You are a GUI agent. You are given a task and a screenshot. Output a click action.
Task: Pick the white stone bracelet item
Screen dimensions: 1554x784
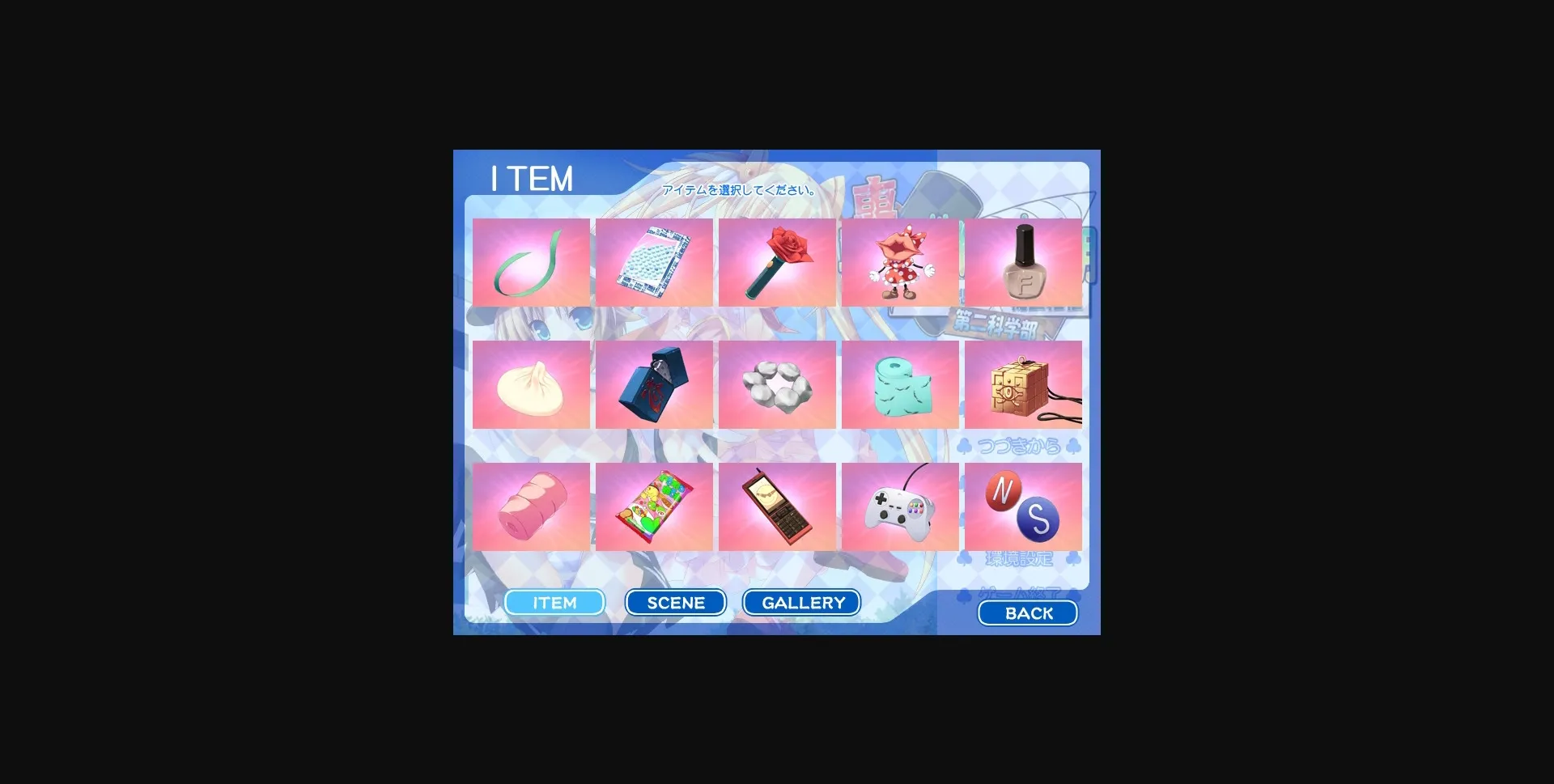click(x=777, y=384)
